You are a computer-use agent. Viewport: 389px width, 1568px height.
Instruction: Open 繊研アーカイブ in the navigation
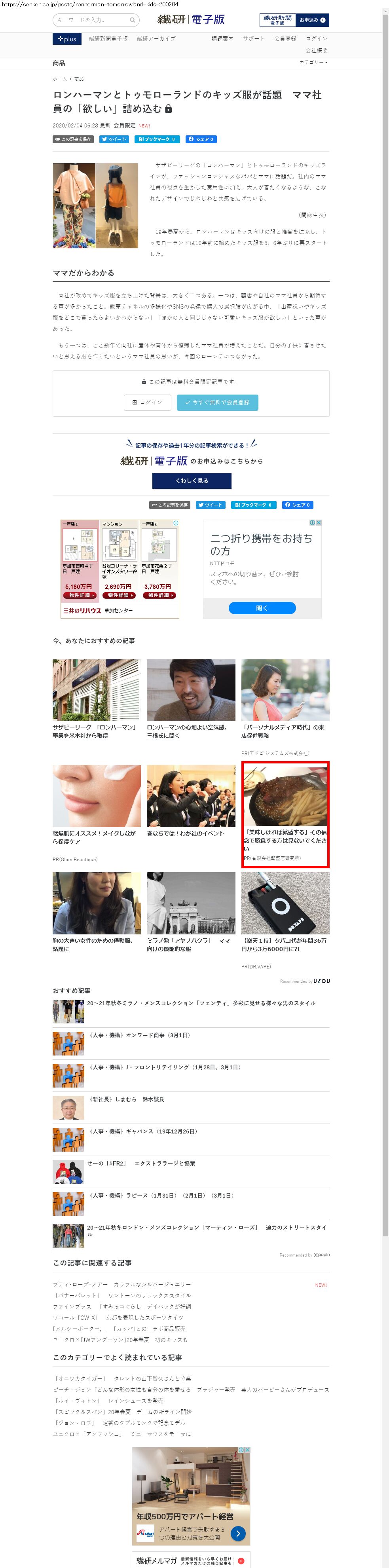click(x=156, y=39)
